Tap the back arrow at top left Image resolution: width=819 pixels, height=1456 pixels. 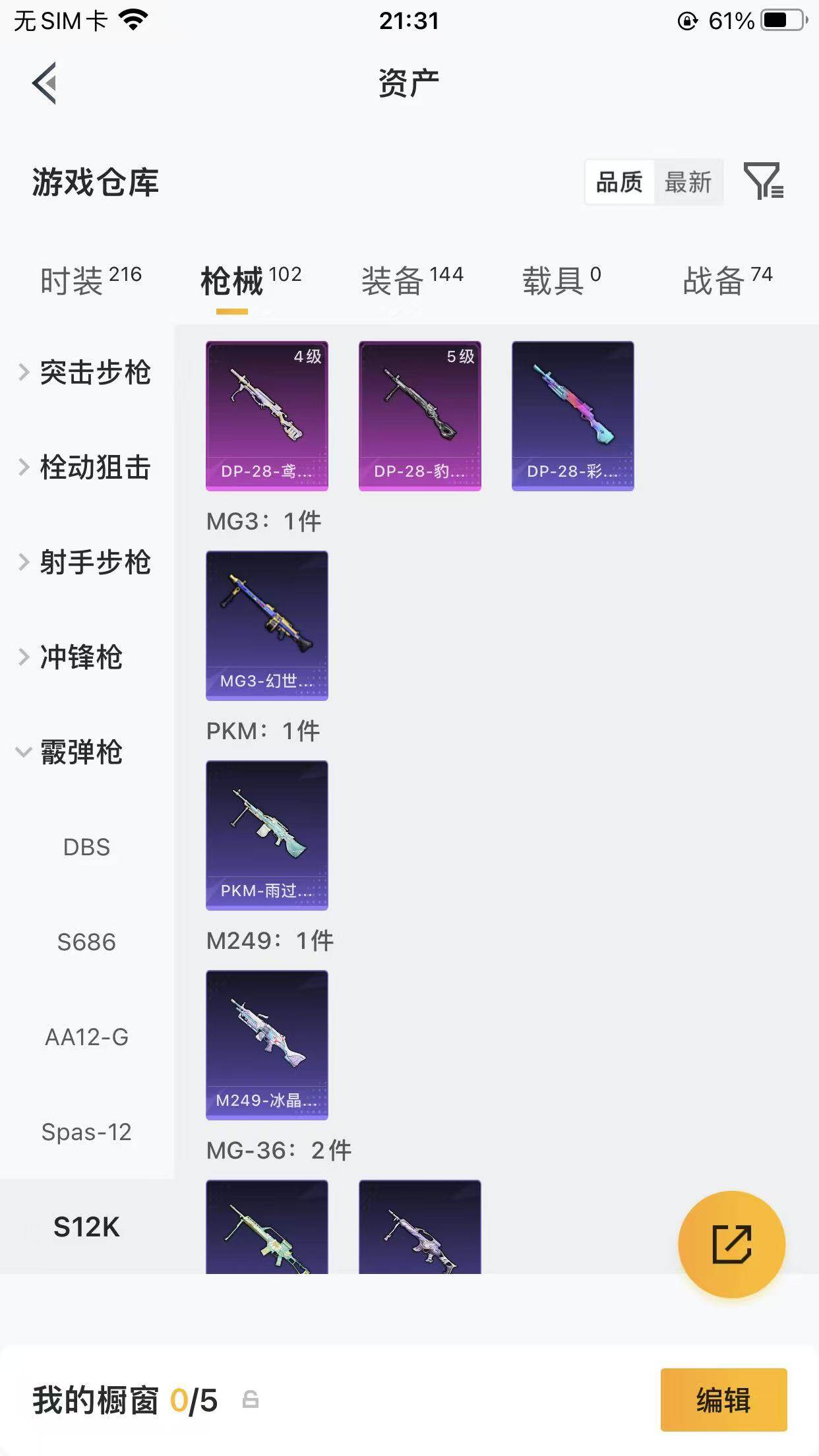pyautogui.click(x=45, y=84)
